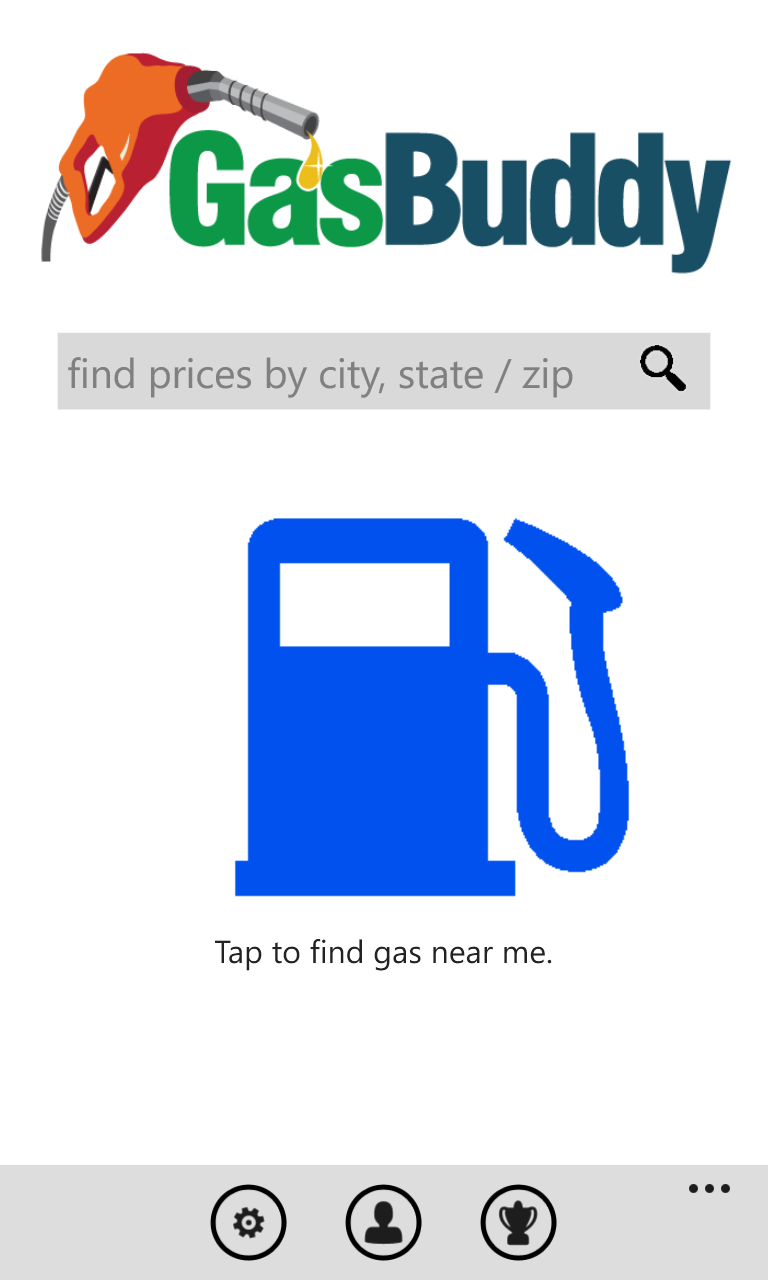The height and width of the screenshot is (1280, 768).
Task: Open the trophy icon in the bottom bar
Action: (x=518, y=1222)
